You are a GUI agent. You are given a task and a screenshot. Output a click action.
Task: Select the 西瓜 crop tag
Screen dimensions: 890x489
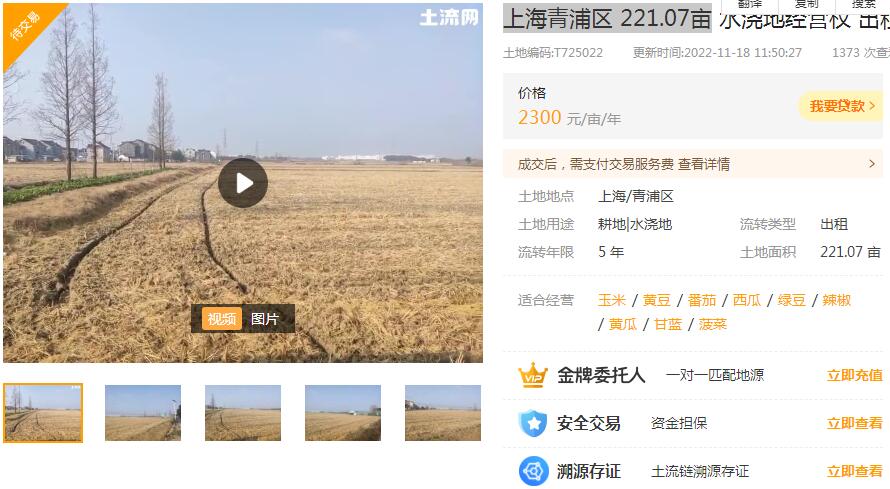746,300
